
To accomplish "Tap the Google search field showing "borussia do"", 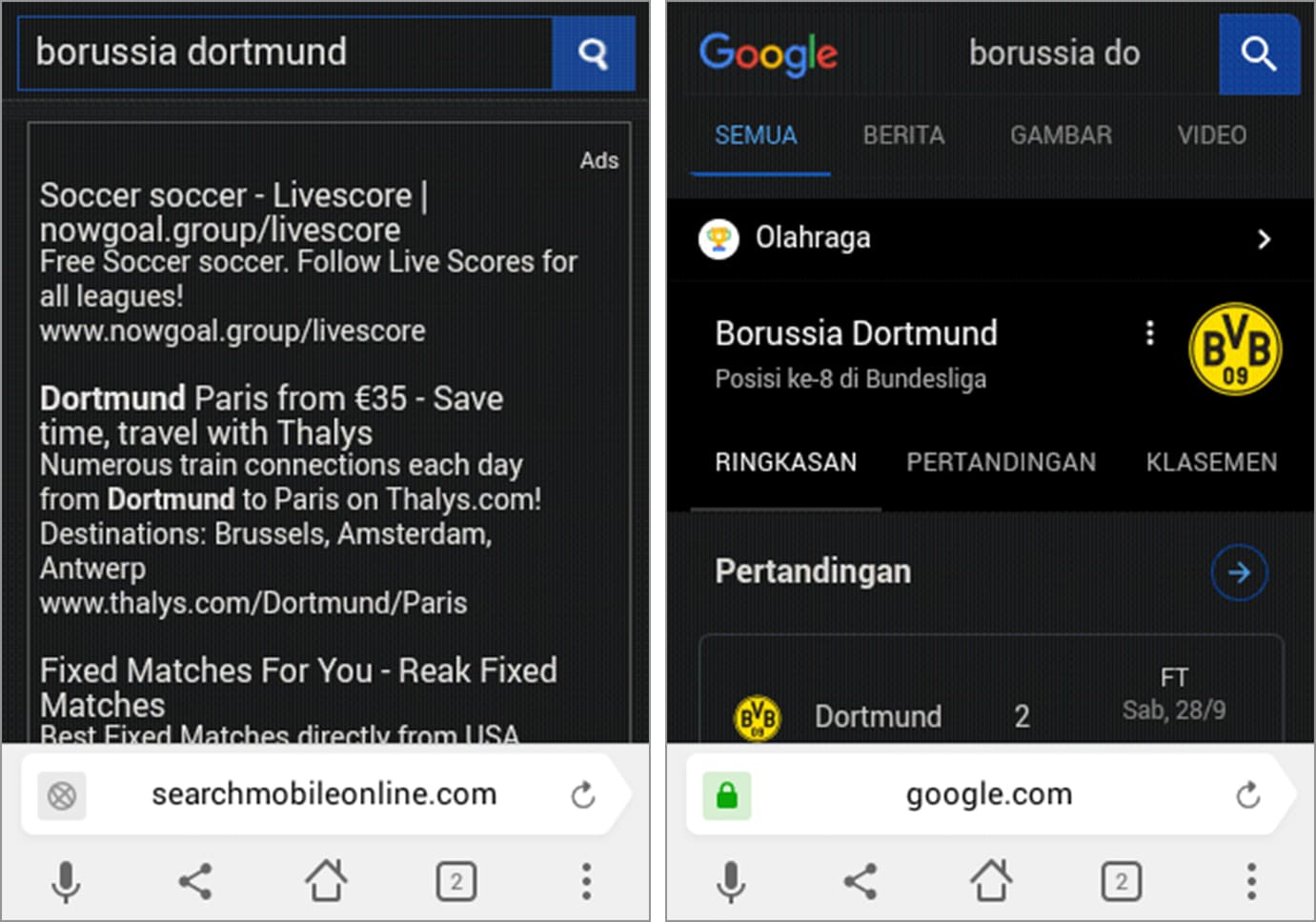I will (1054, 53).
